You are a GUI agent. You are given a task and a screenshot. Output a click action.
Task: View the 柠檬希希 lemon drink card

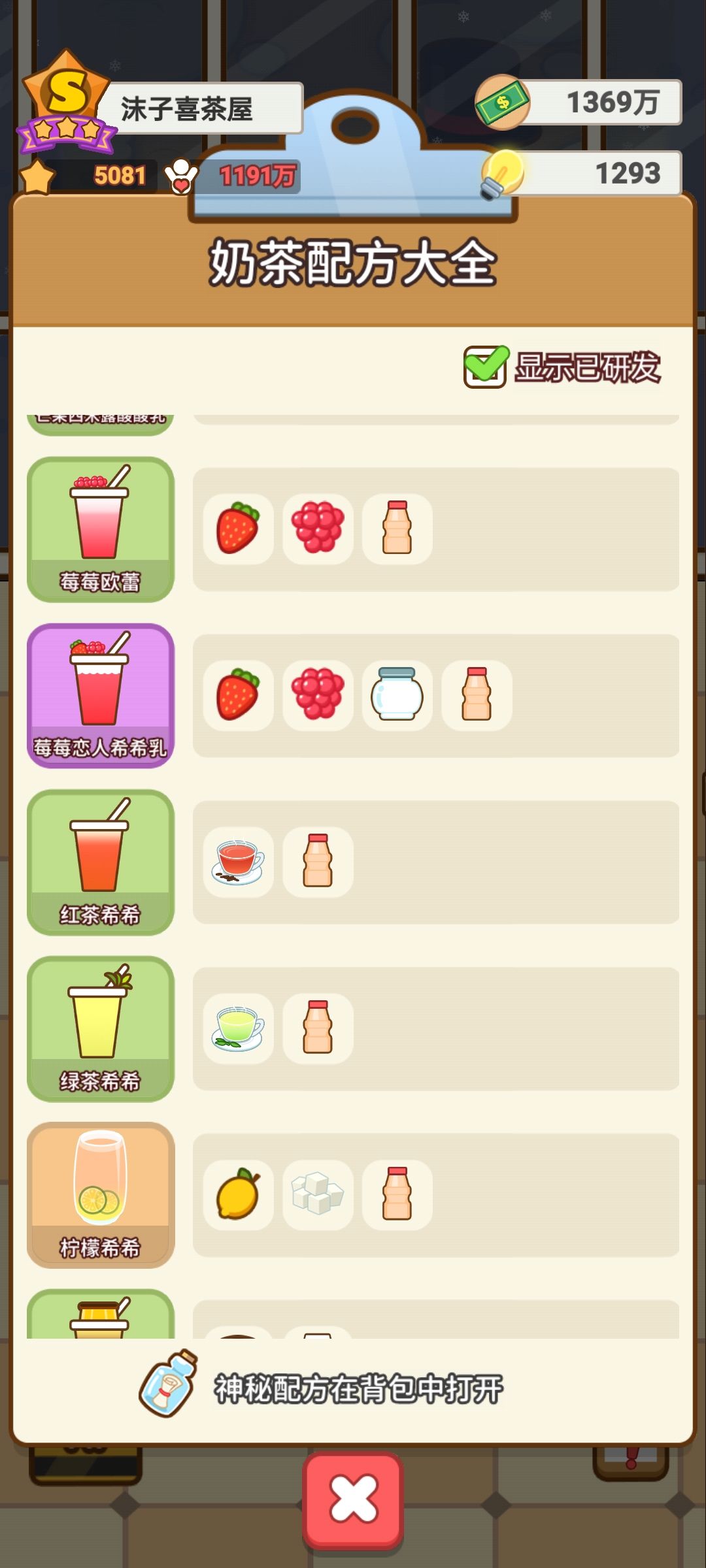coord(101,1193)
